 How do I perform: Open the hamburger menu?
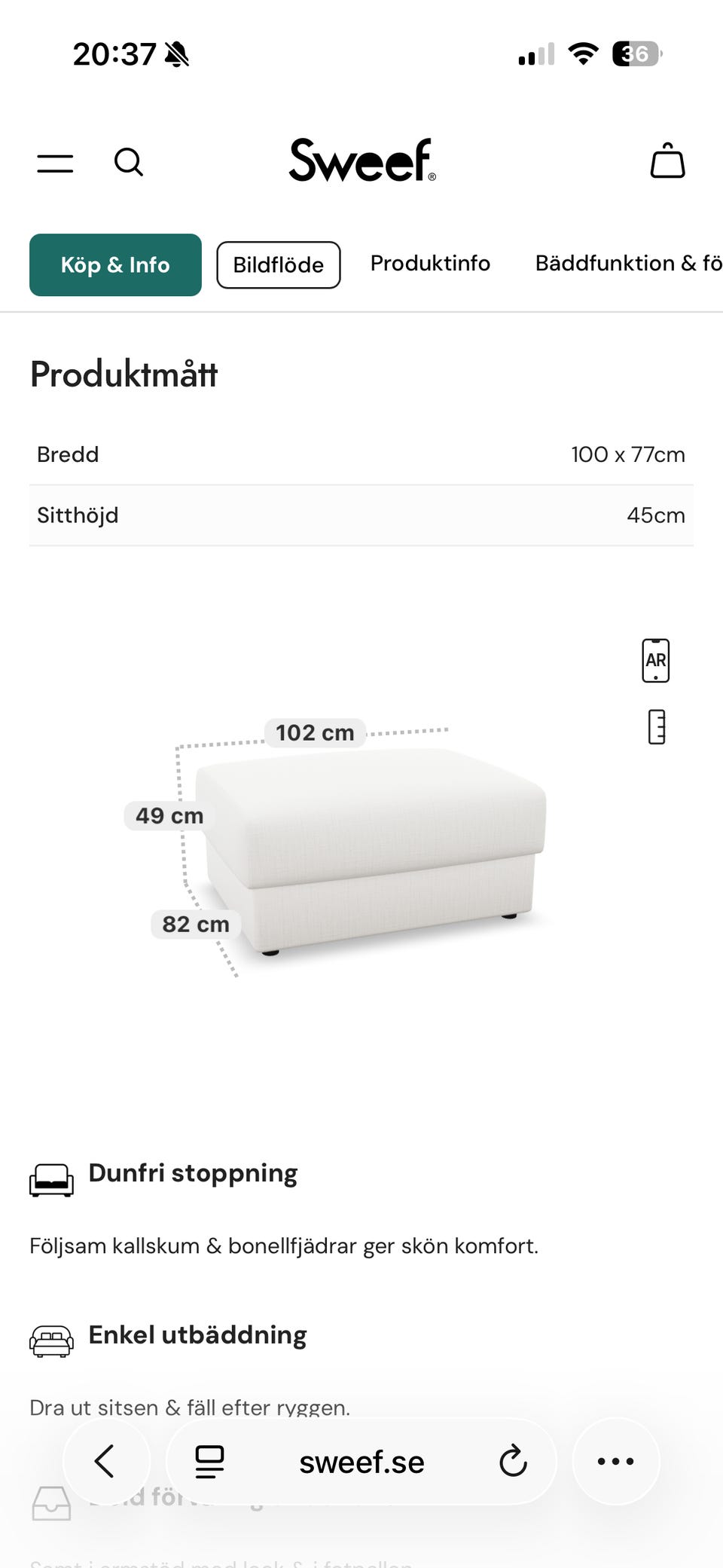click(x=55, y=163)
